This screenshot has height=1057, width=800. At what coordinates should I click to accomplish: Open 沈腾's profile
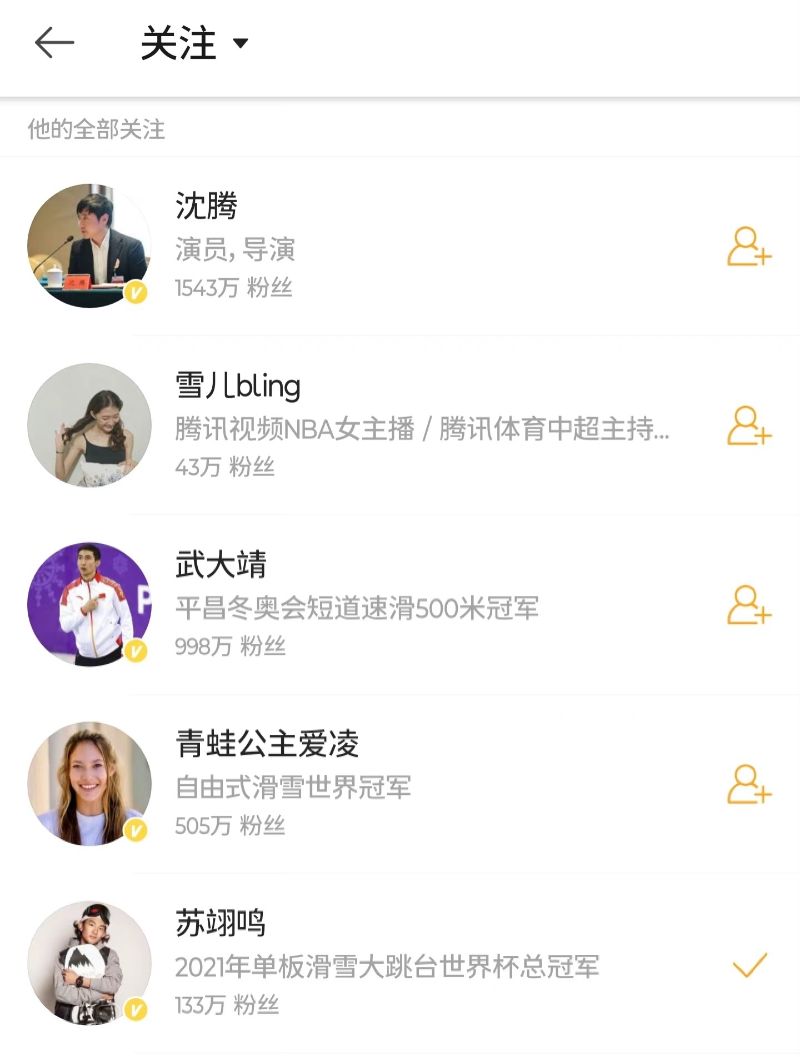(89, 246)
